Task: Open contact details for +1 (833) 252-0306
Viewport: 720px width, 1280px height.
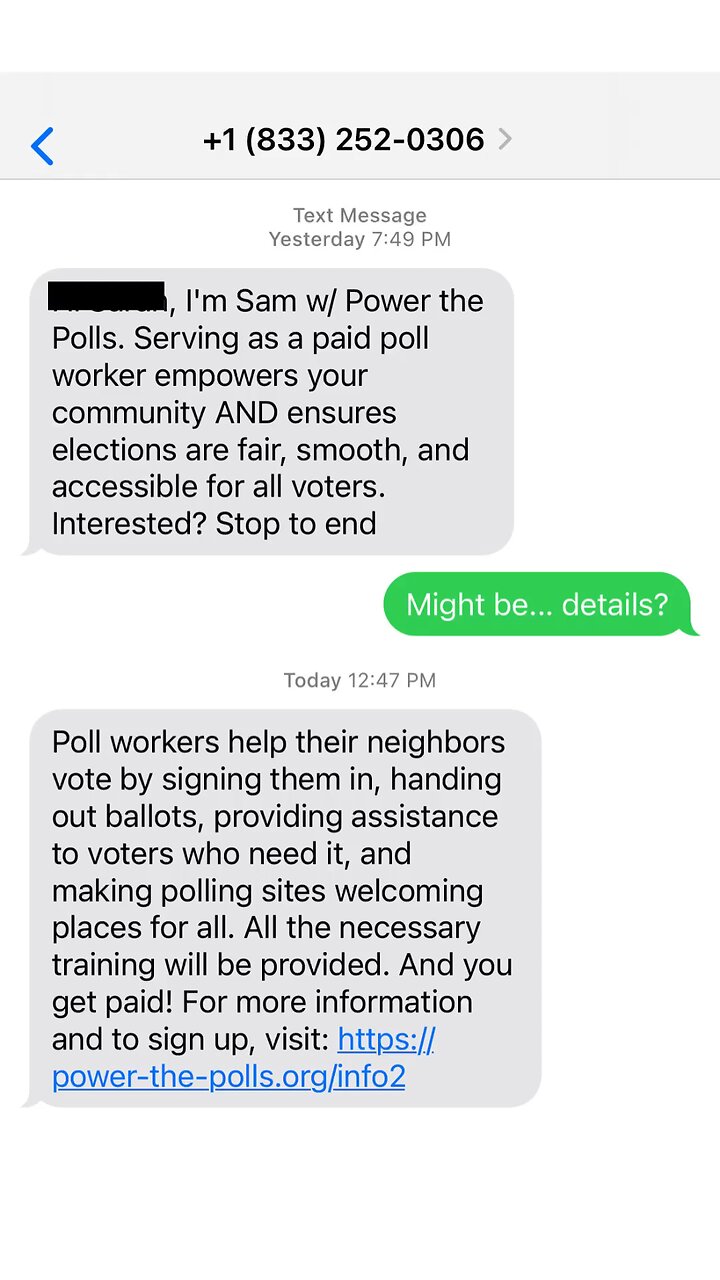Action: [x=356, y=140]
